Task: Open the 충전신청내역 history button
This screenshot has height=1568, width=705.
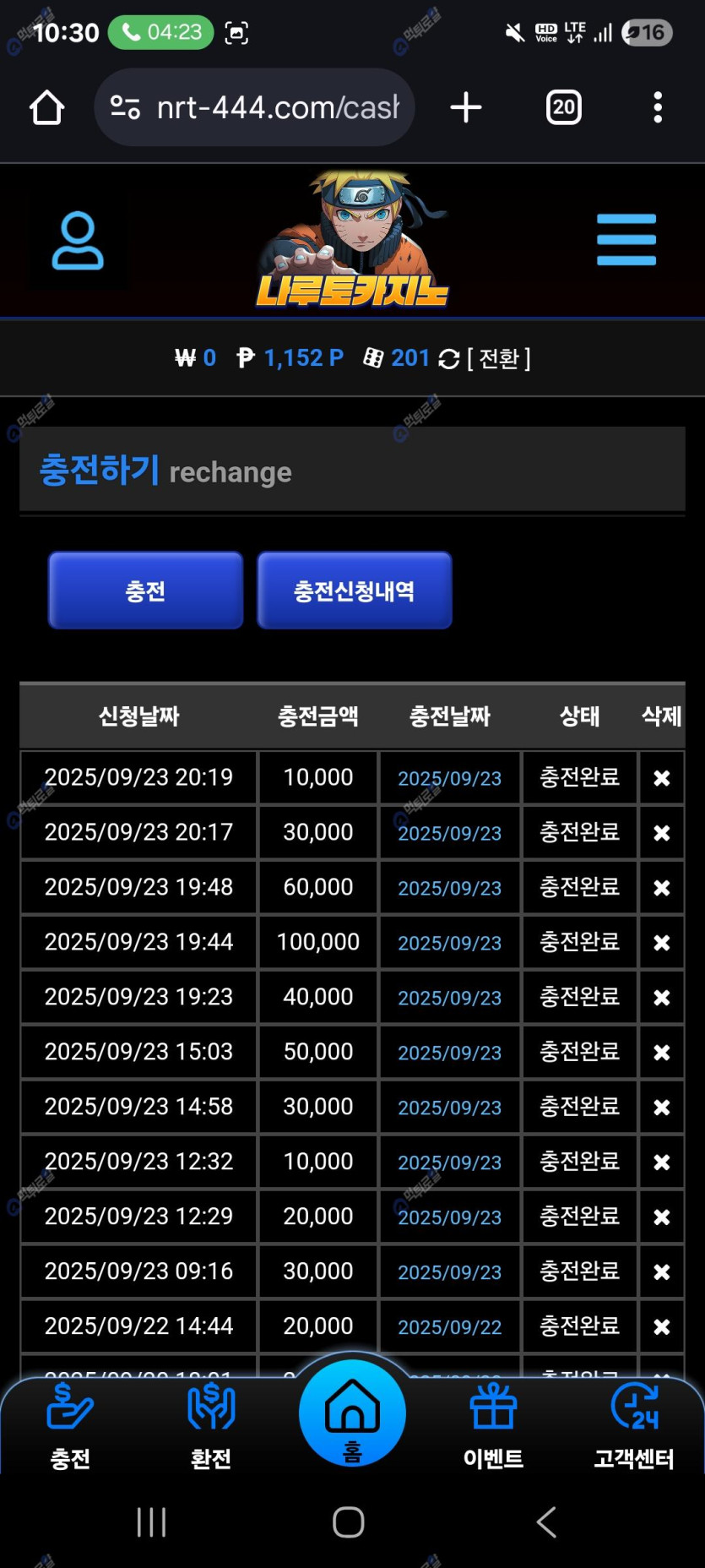Action: (x=354, y=591)
